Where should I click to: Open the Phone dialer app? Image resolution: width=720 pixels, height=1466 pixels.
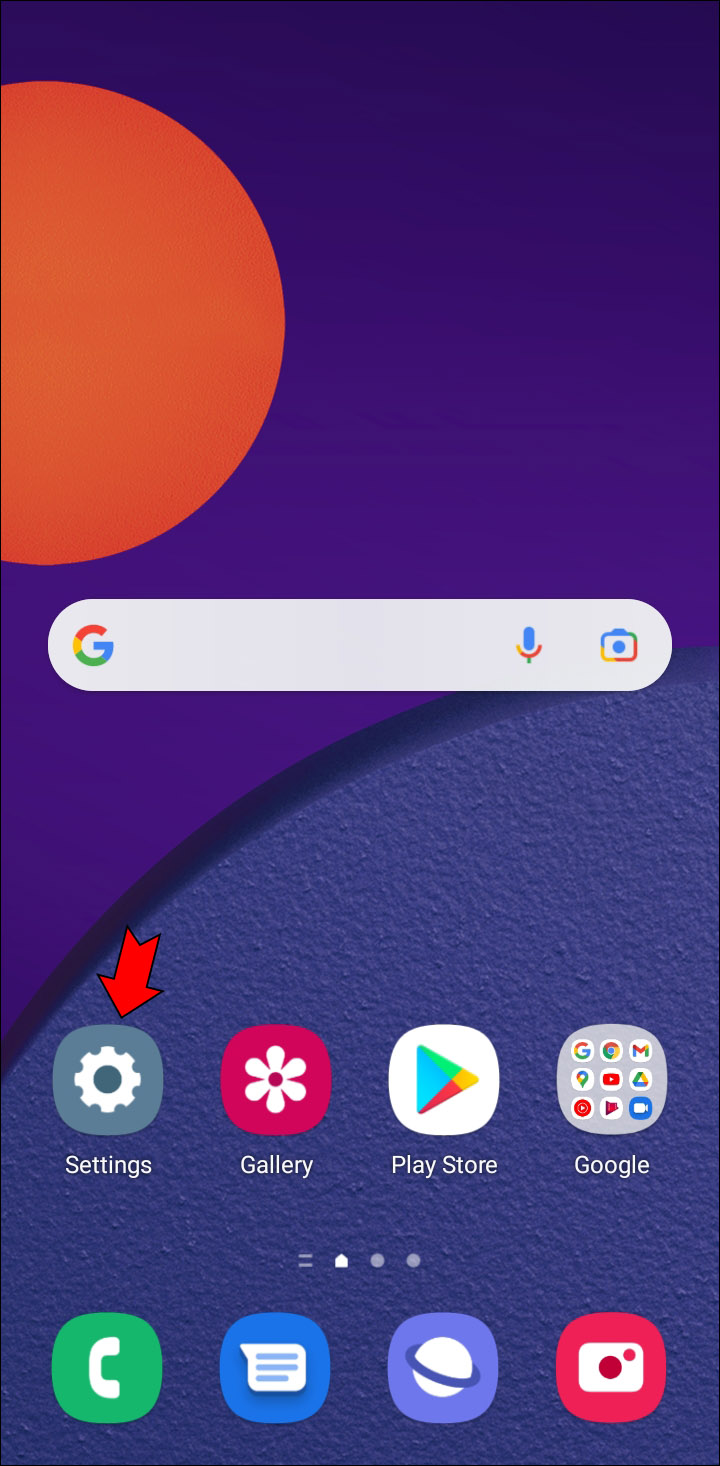click(108, 1367)
